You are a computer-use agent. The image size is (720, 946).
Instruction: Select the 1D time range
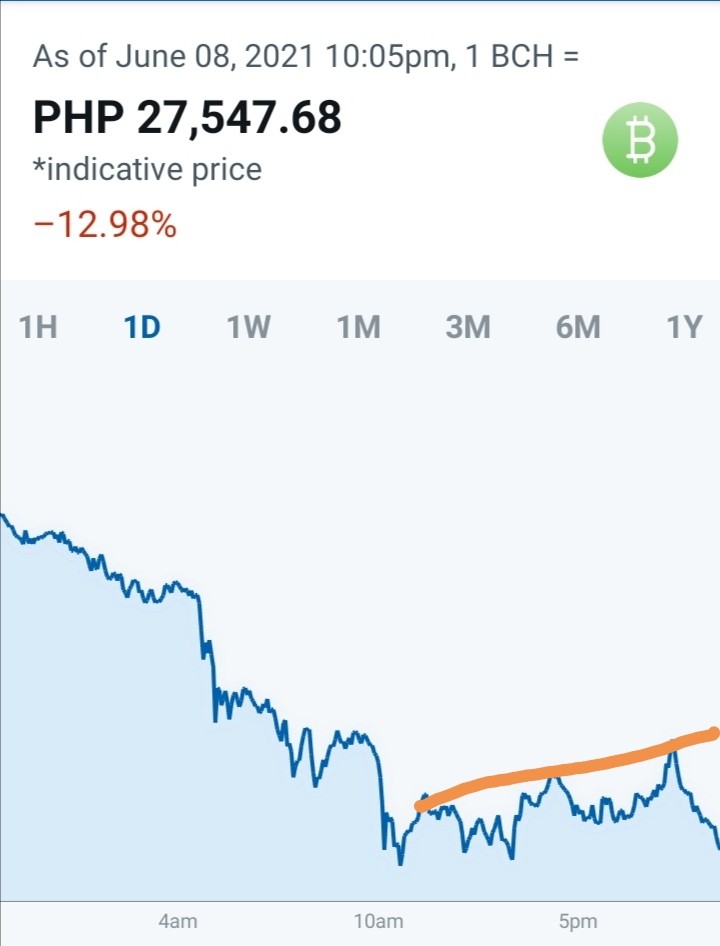tap(142, 327)
